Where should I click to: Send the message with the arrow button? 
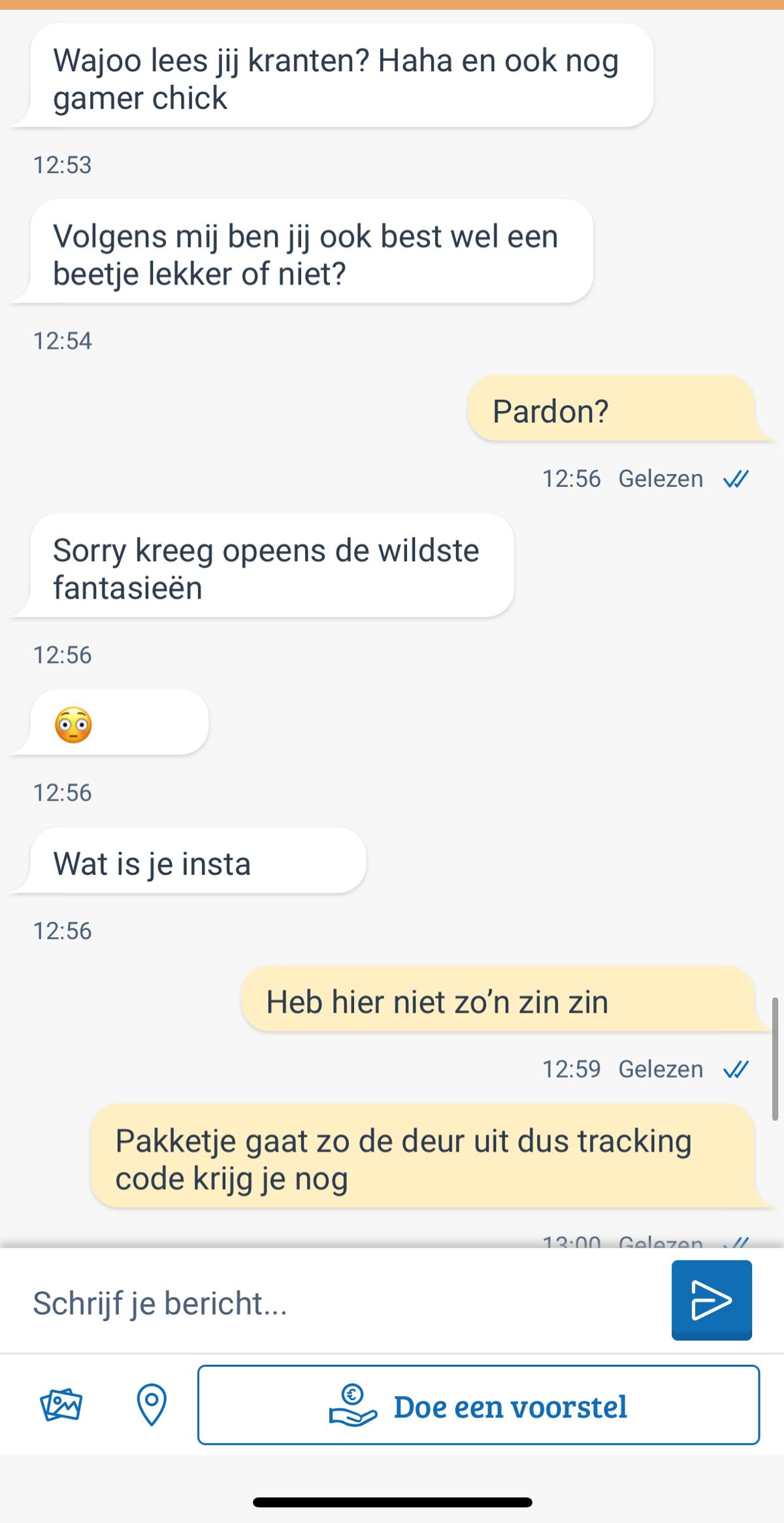pos(711,1300)
